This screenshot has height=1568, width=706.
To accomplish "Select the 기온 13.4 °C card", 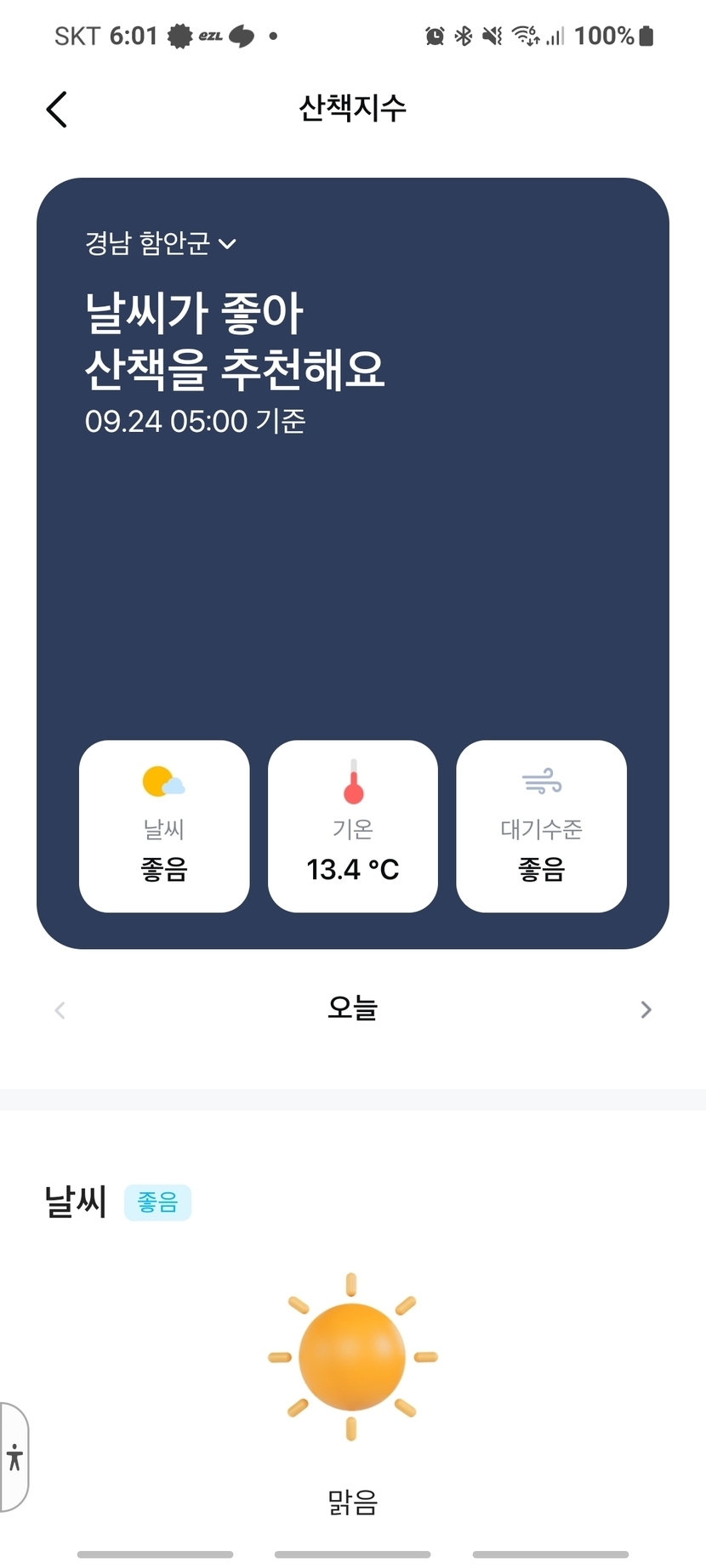I will point(353,826).
